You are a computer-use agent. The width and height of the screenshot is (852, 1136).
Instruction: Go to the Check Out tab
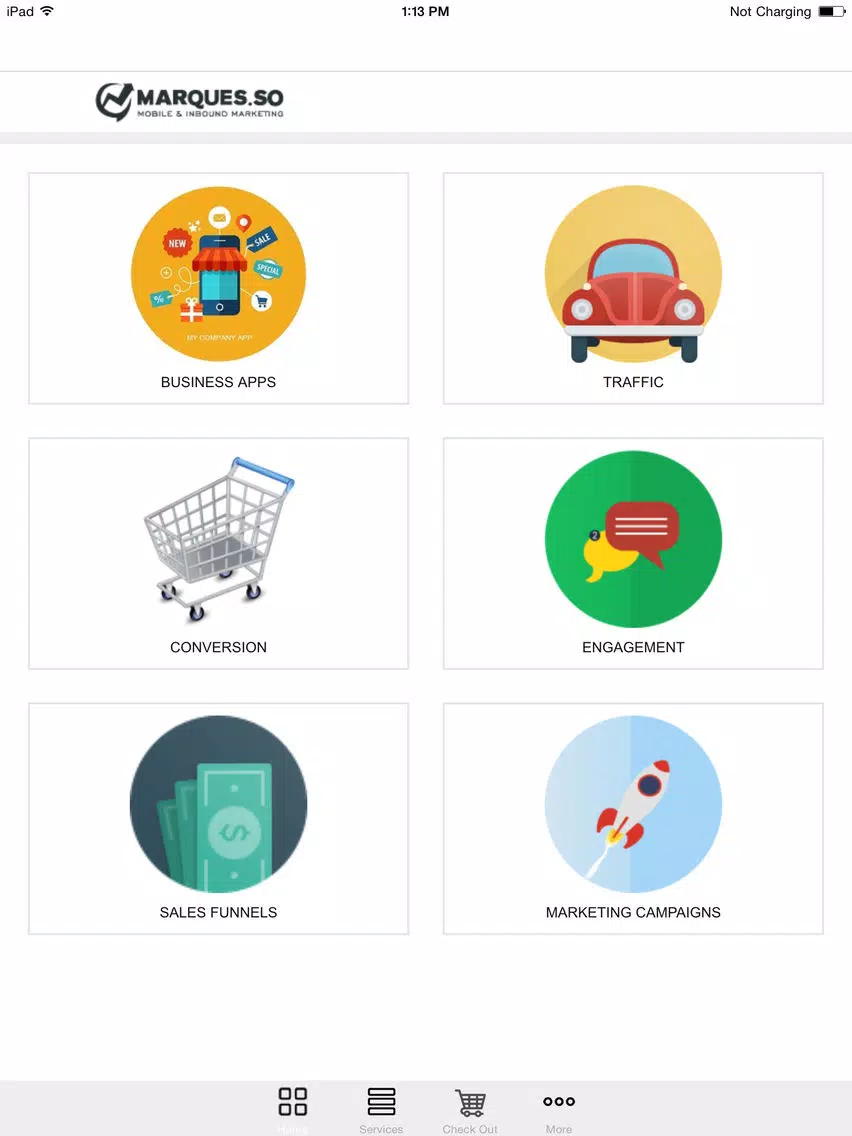click(x=470, y=1108)
